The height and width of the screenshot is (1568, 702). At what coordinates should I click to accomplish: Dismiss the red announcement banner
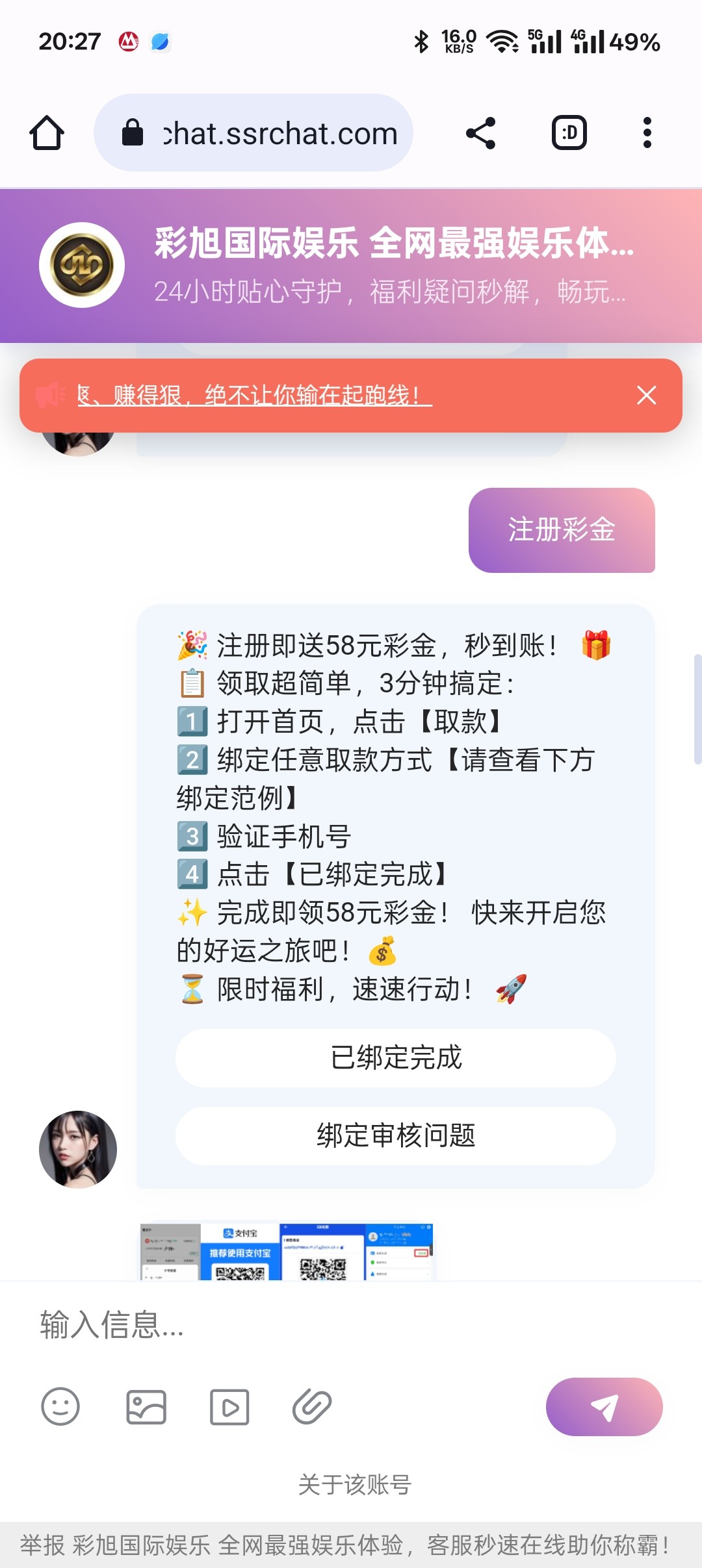pos(645,395)
